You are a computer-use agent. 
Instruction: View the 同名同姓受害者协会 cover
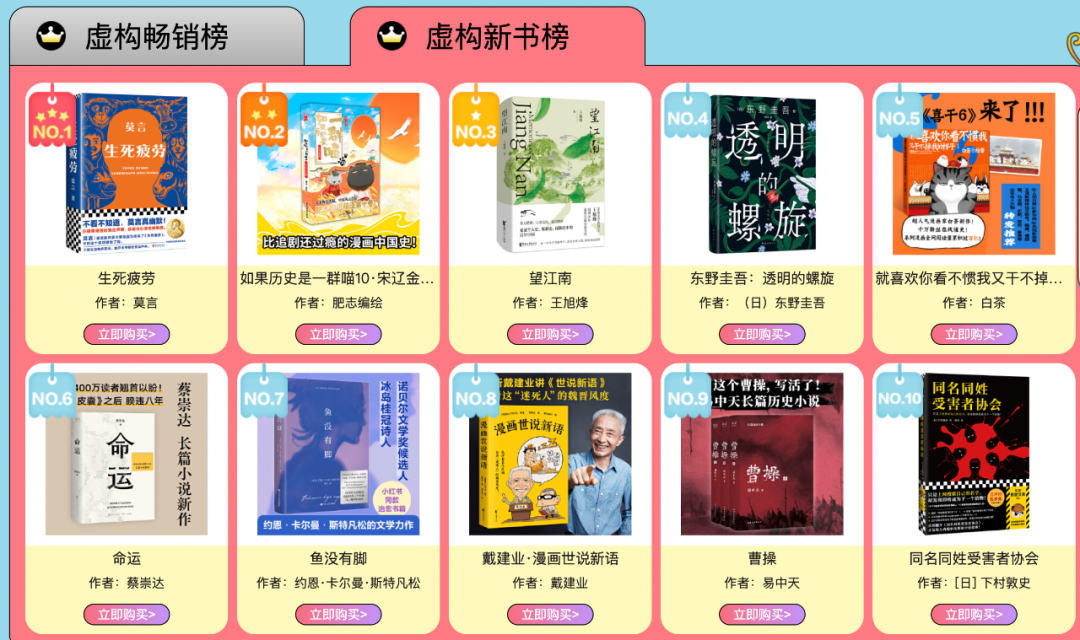tap(974, 454)
